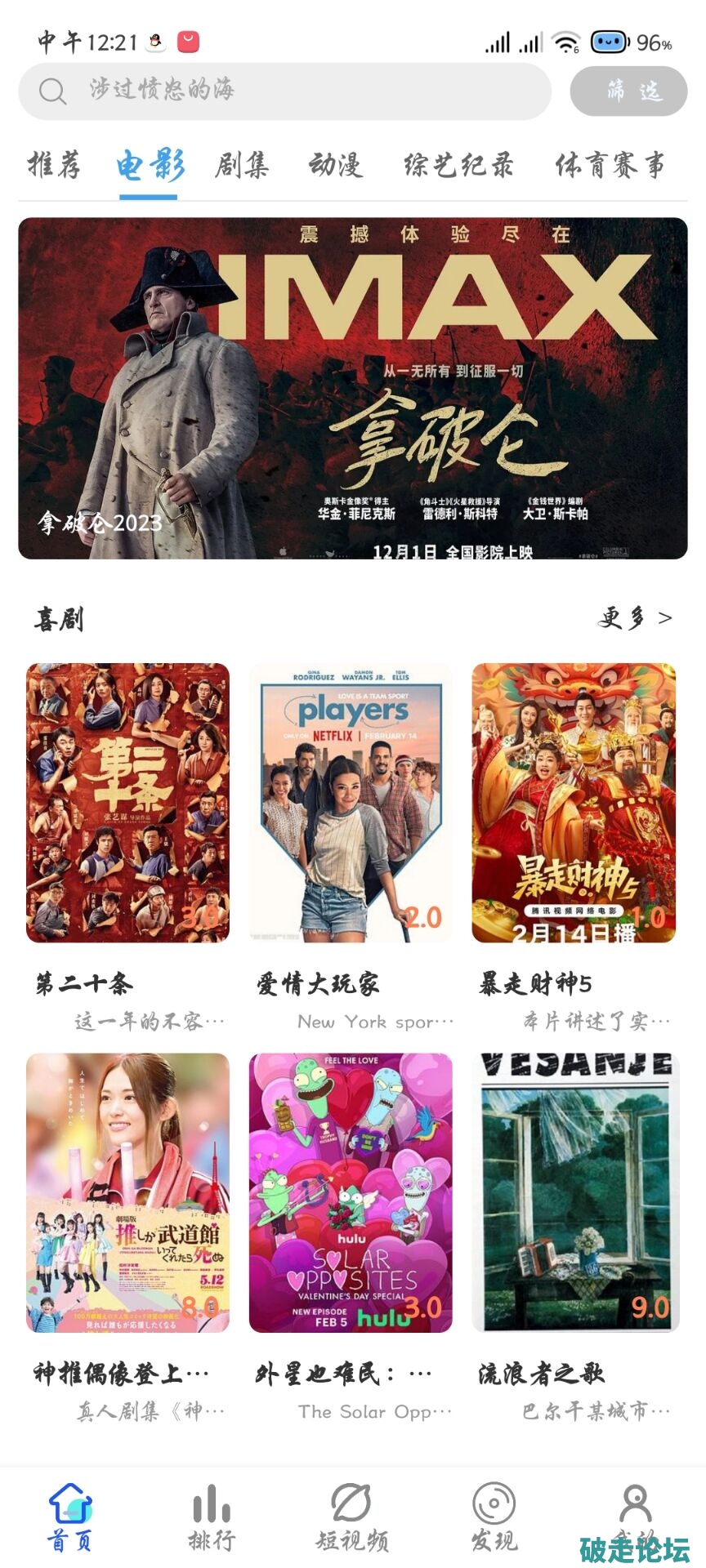The image size is (706, 1568).
Task: Open the movie 第二十条
Action: 127,803
